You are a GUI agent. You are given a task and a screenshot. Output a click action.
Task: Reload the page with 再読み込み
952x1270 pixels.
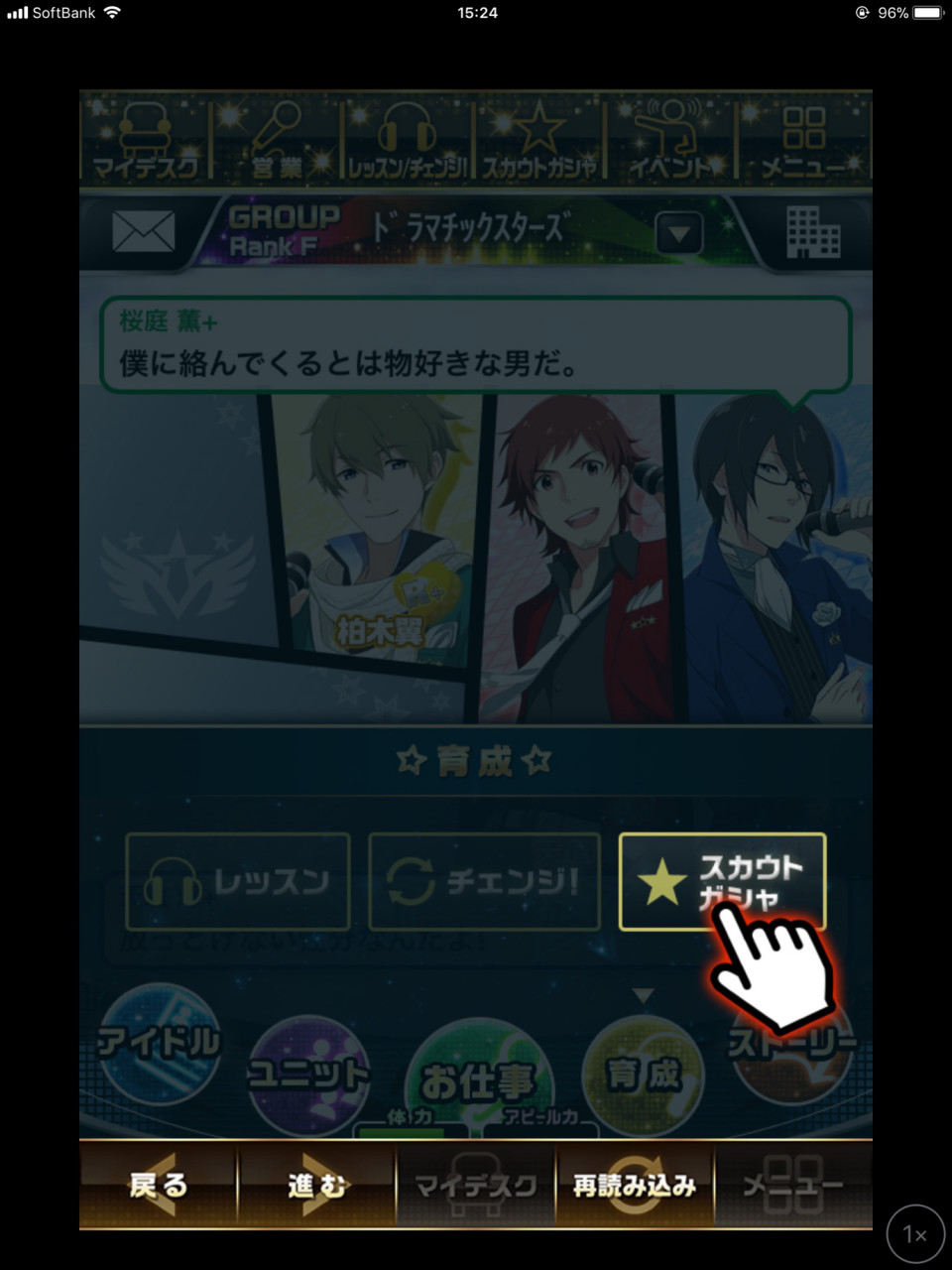coord(635,1185)
